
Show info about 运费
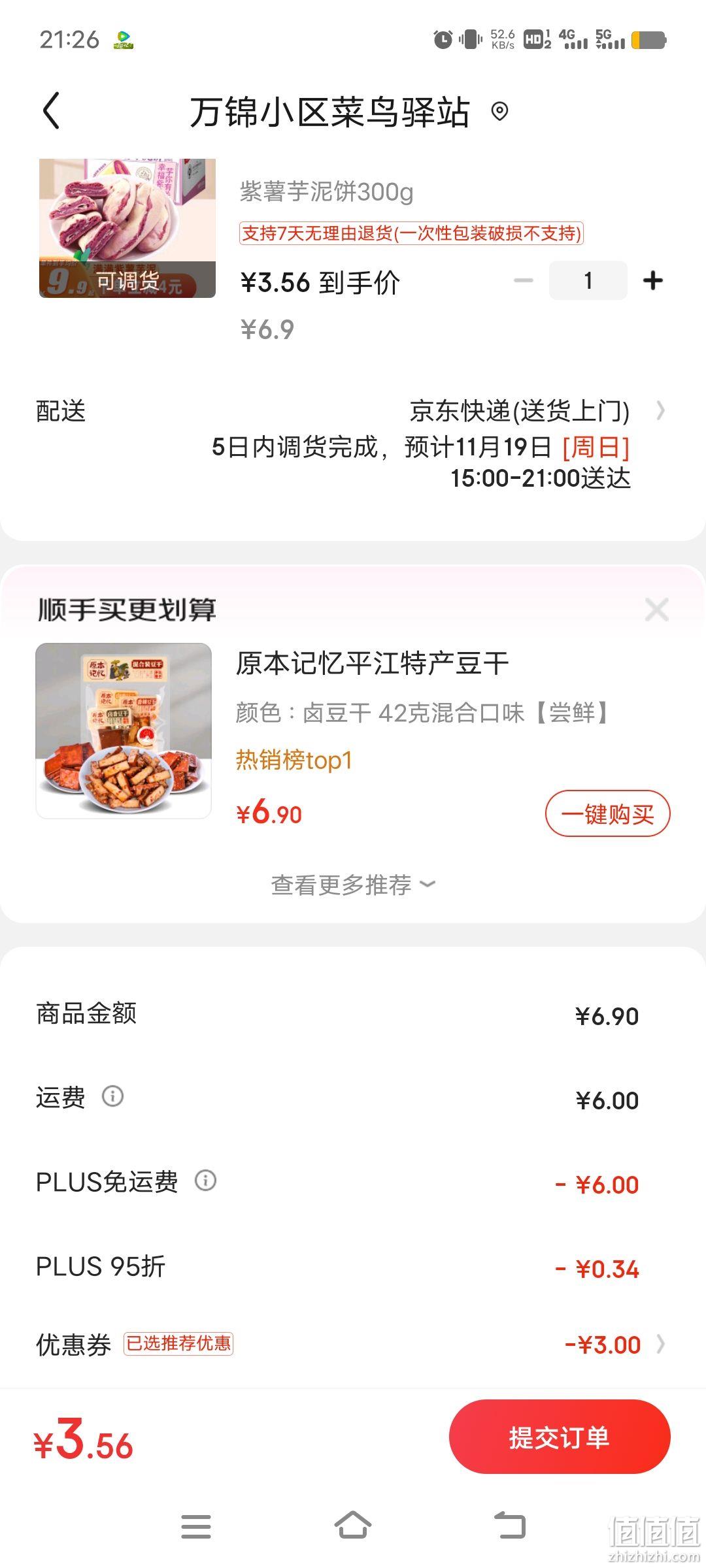pos(112,1096)
